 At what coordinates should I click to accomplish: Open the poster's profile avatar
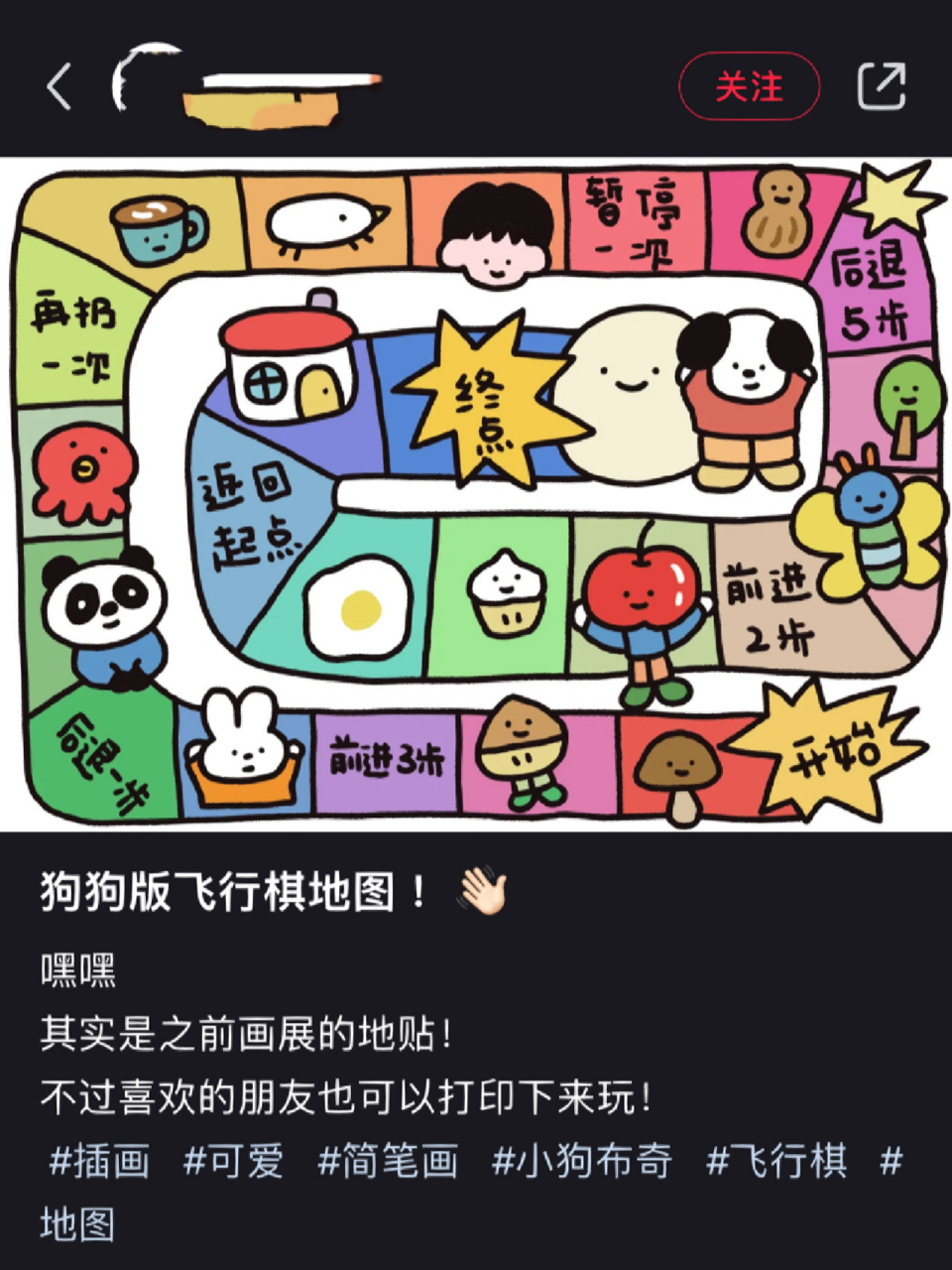click(x=144, y=84)
